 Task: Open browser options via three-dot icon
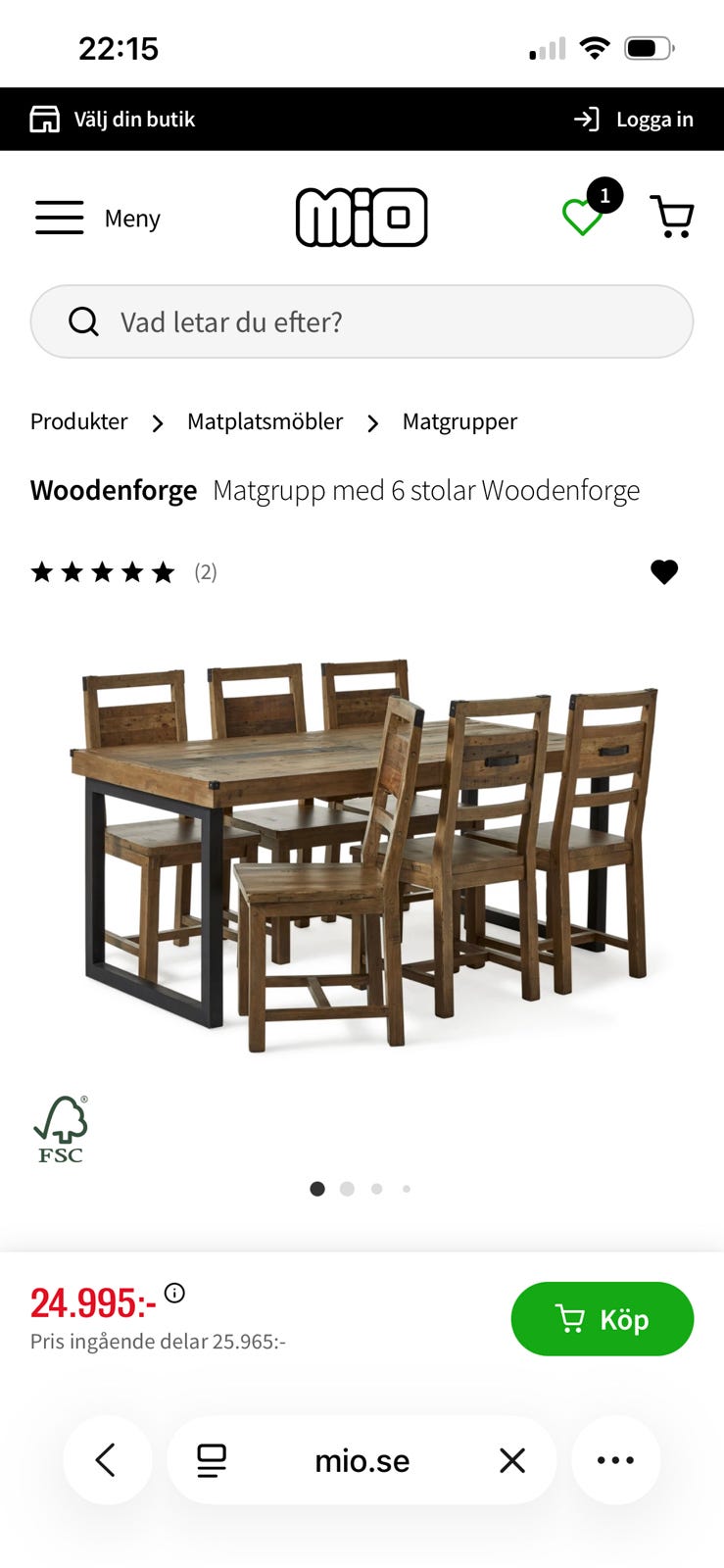click(614, 1460)
